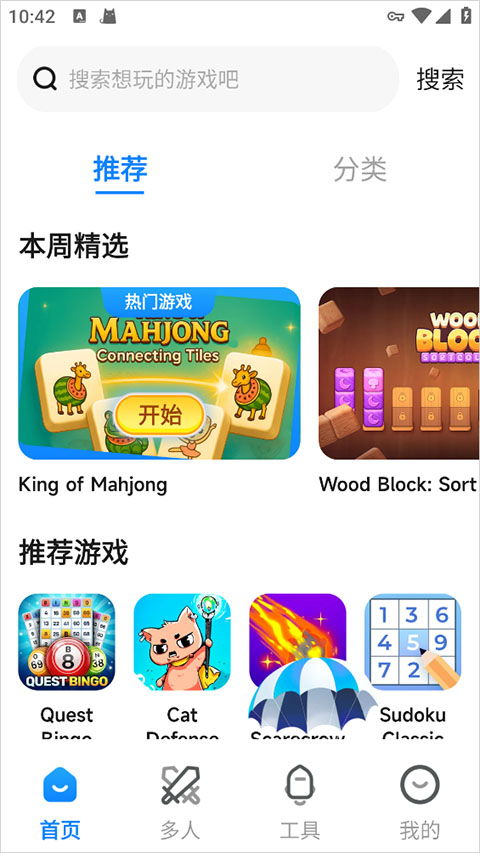Image resolution: width=480 pixels, height=853 pixels.
Task: Open the 我的 tab
Action: pos(420,802)
